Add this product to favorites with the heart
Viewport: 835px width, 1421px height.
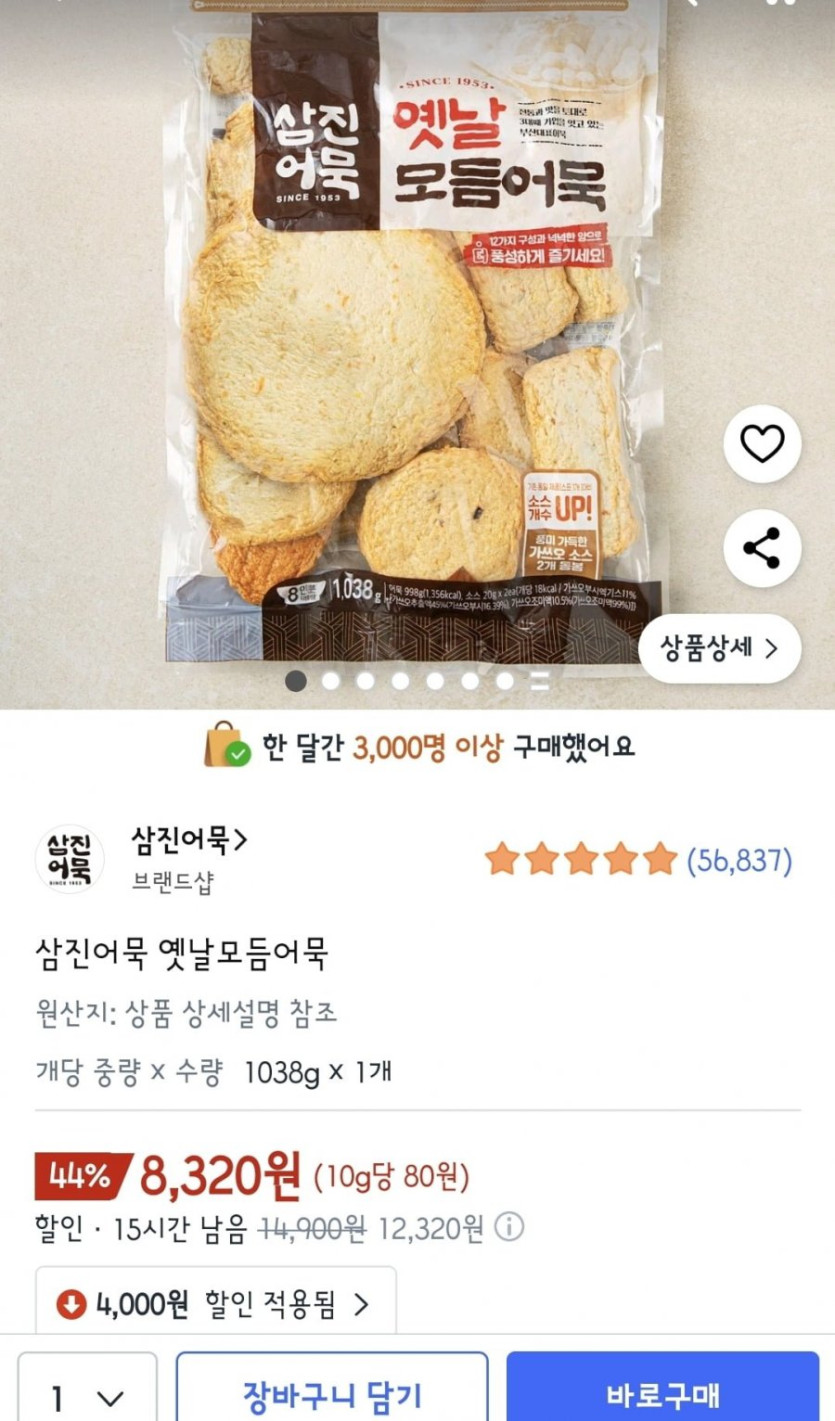(x=762, y=444)
